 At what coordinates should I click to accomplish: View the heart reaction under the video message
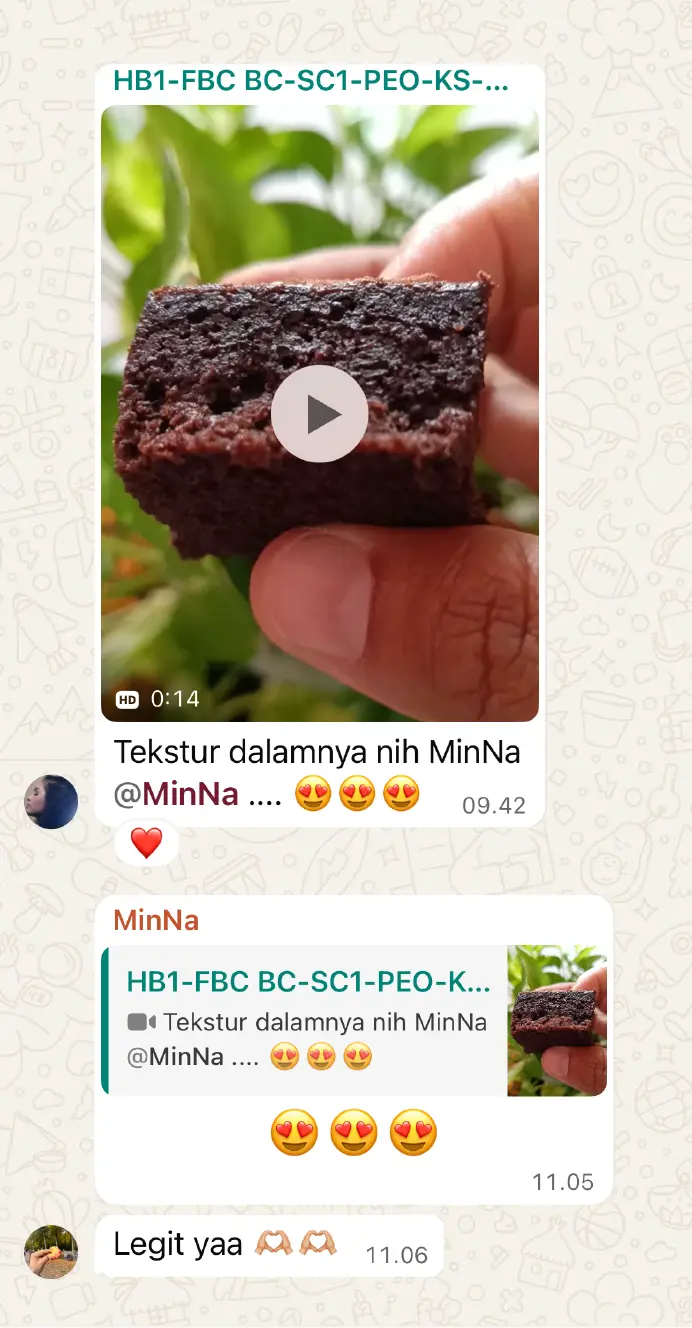(146, 843)
